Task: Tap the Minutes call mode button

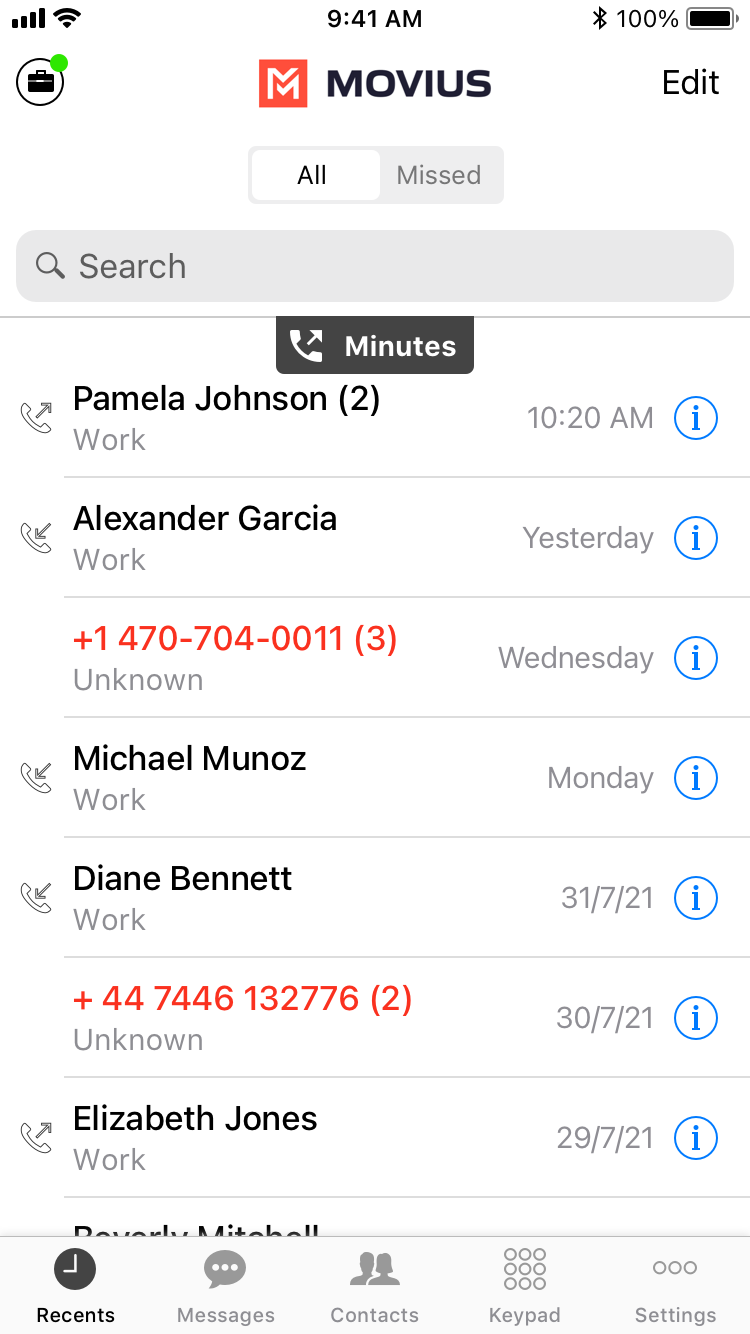Action: point(375,346)
